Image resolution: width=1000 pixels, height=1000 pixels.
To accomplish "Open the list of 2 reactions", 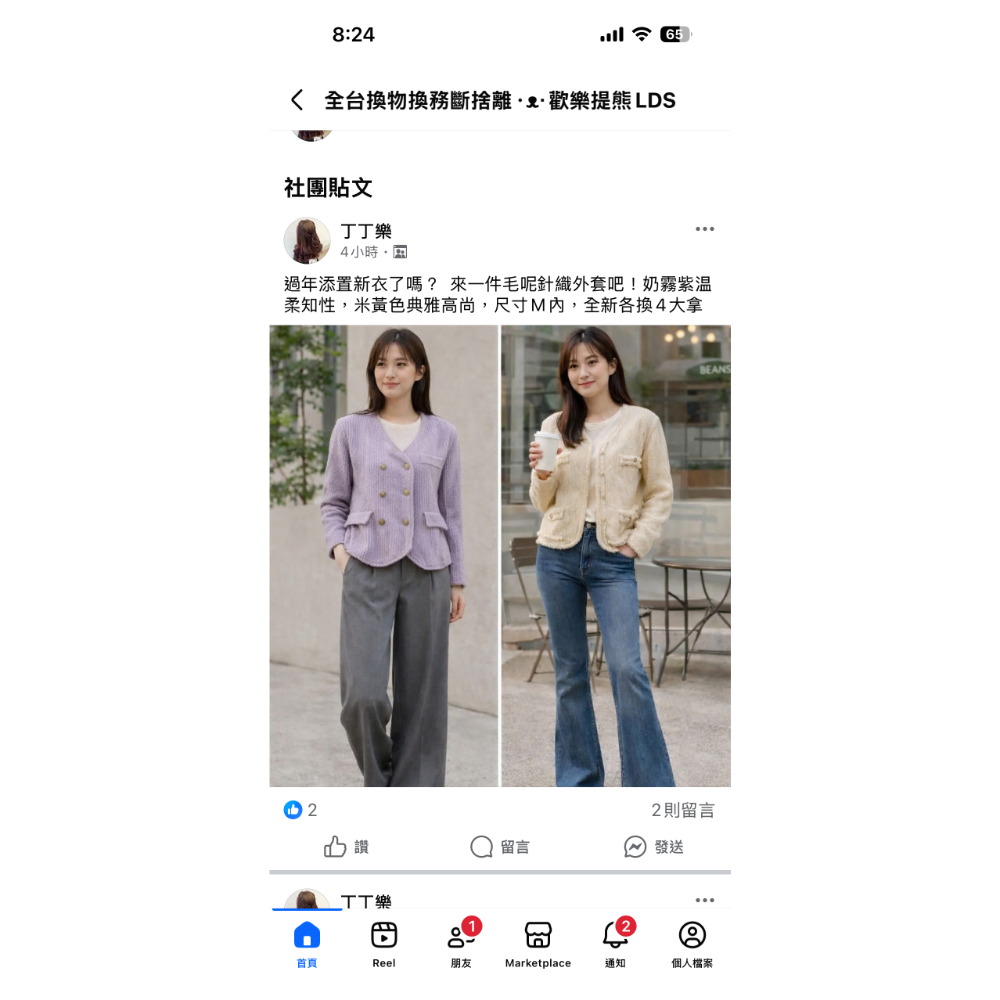I will point(300,810).
